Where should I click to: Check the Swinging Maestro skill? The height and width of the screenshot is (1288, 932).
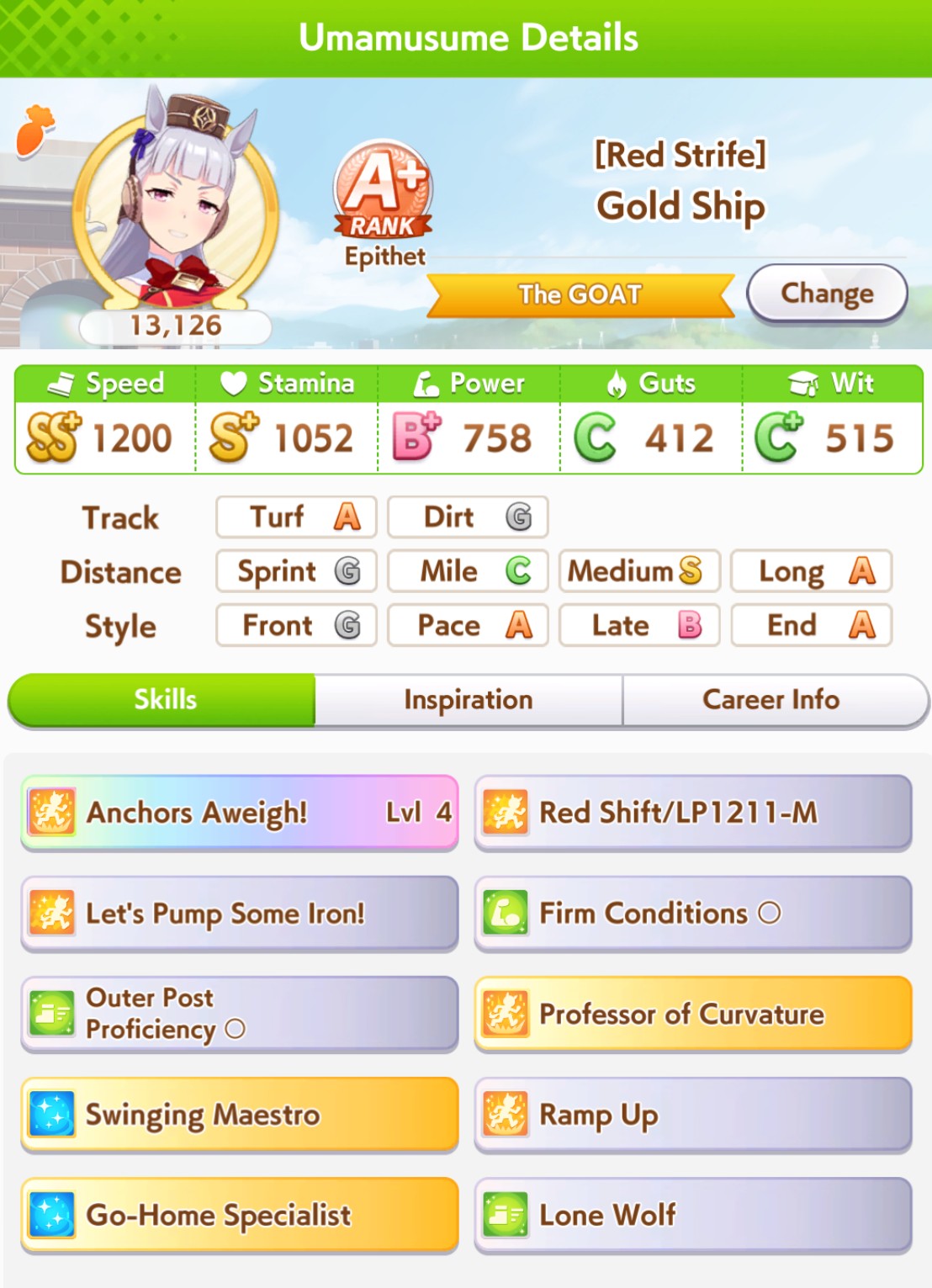[240, 1115]
